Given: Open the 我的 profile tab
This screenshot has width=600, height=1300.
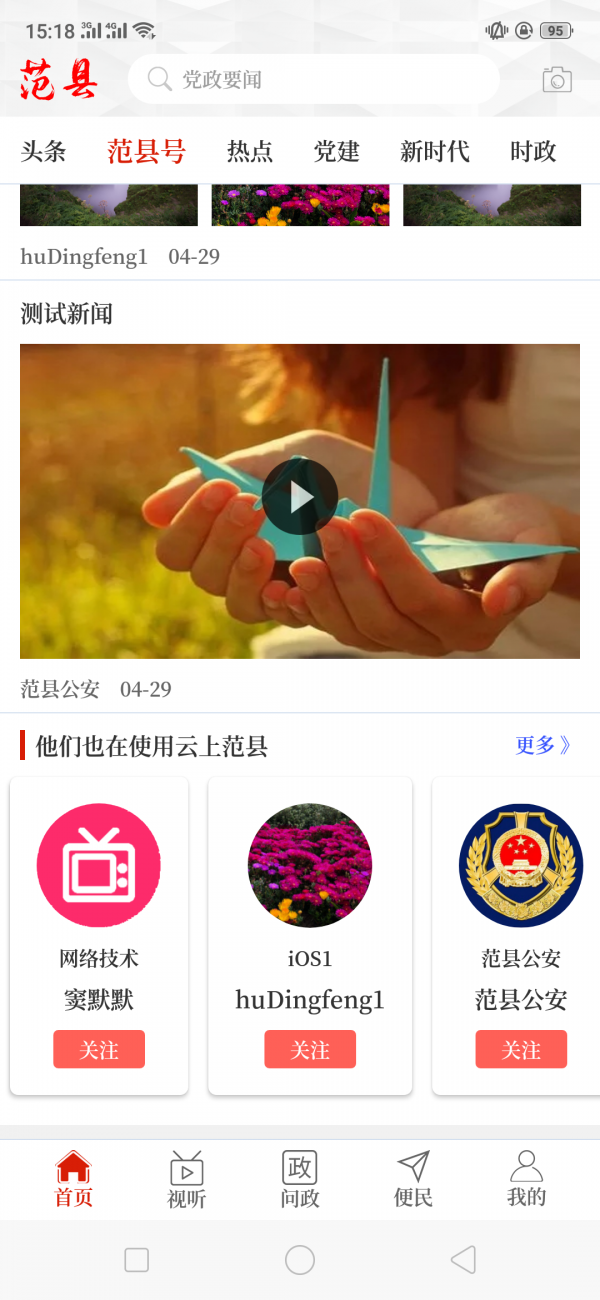Looking at the screenshot, I should [x=526, y=1180].
